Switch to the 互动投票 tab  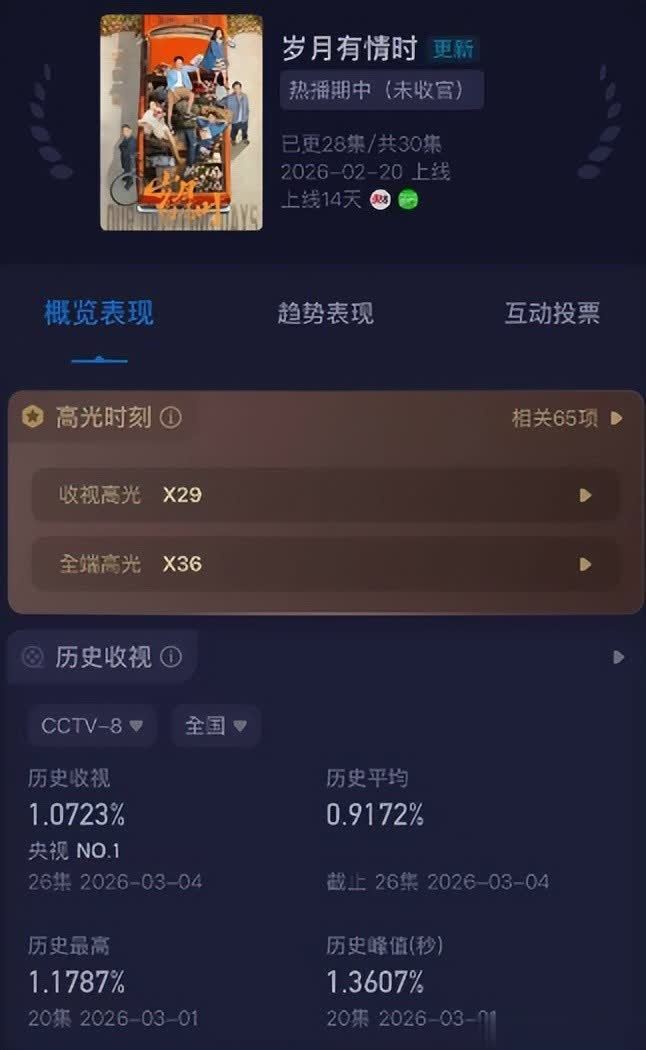point(552,313)
